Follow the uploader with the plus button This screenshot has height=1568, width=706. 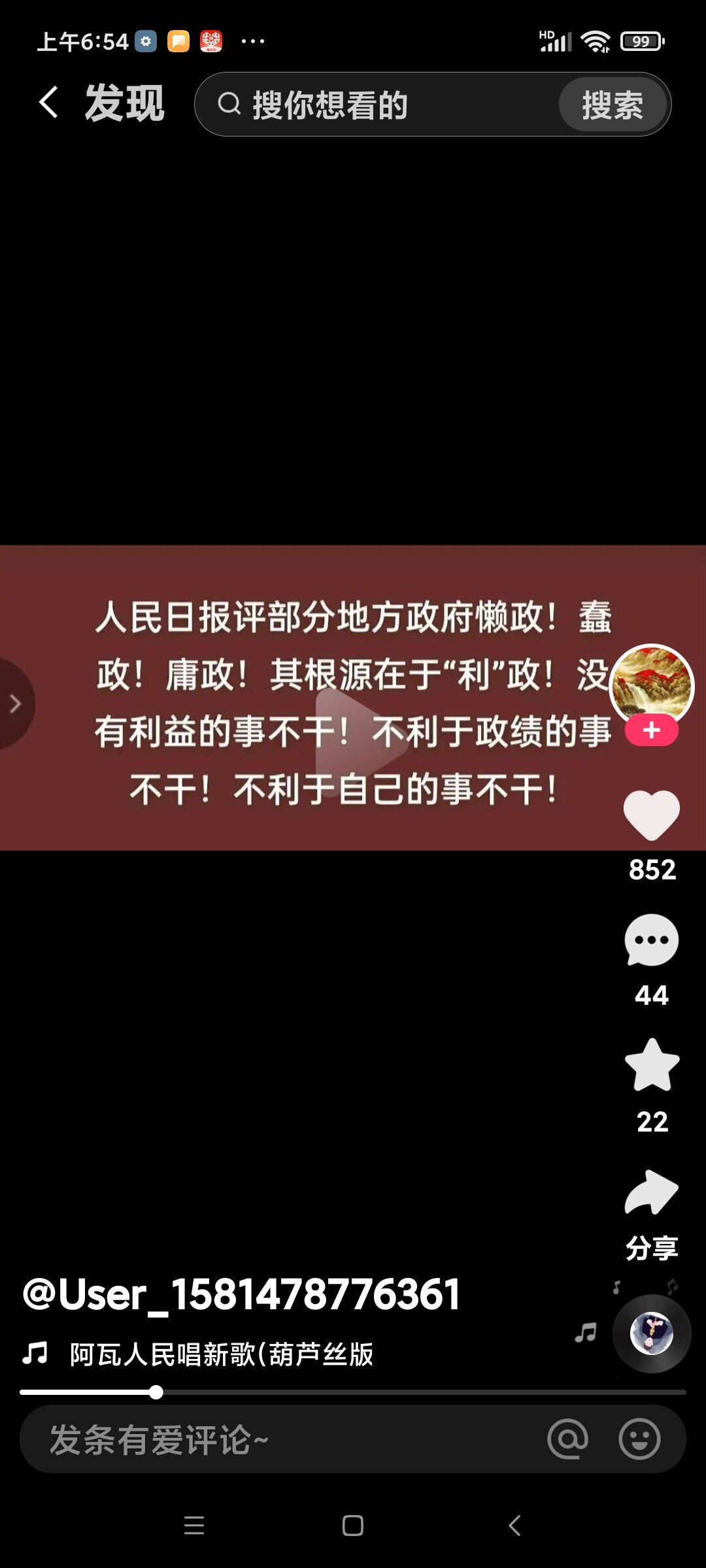(651, 730)
